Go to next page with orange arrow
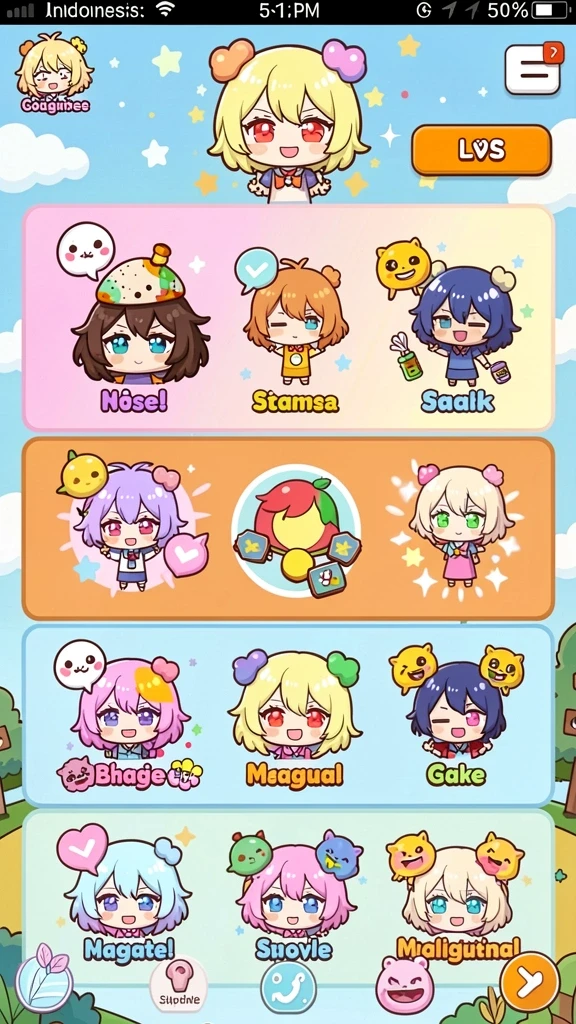 (x=530, y=982)
